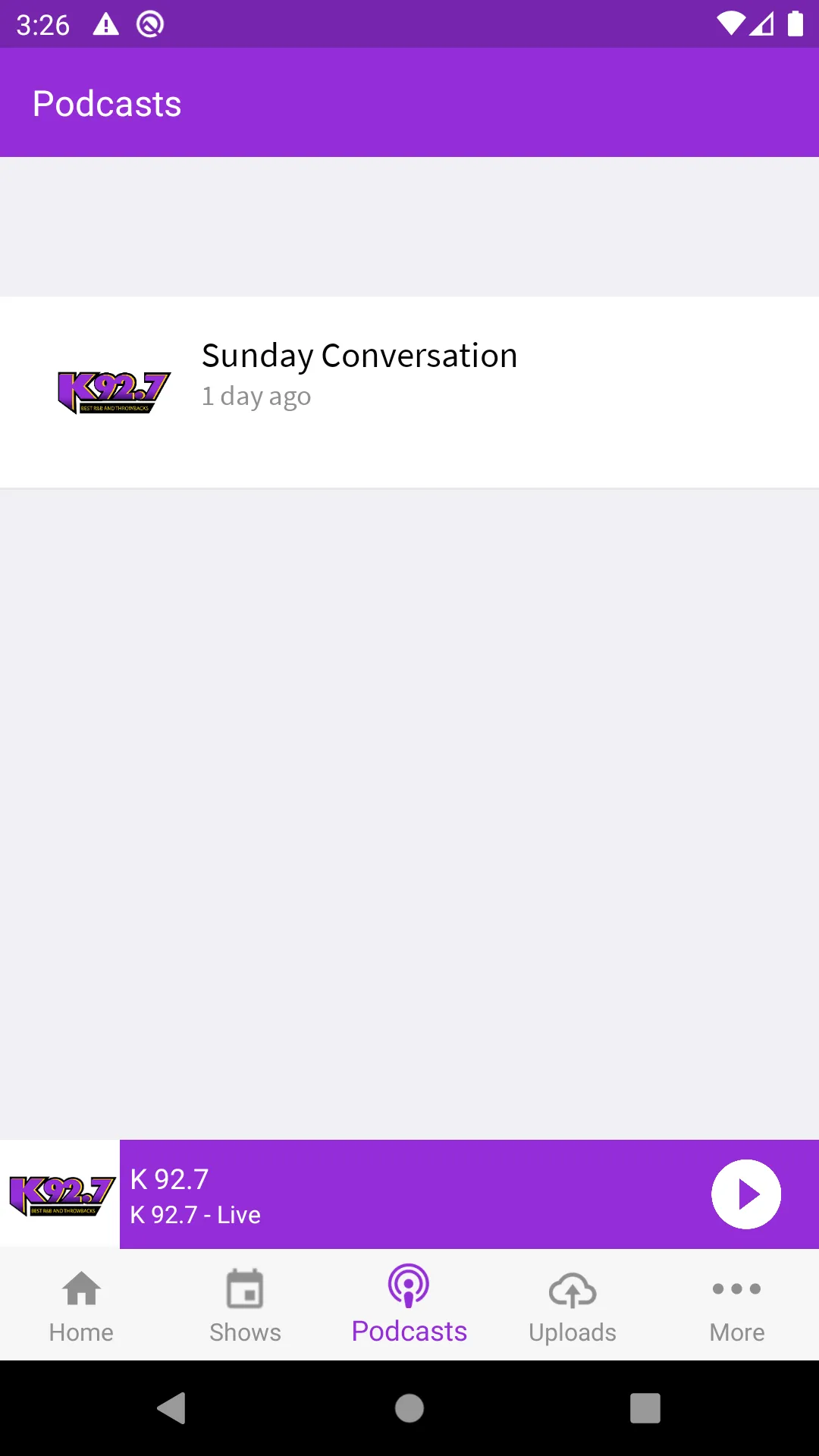The image size is (819, 1456).
Task: Go to the Home tab
Action: click(81, 1306)
